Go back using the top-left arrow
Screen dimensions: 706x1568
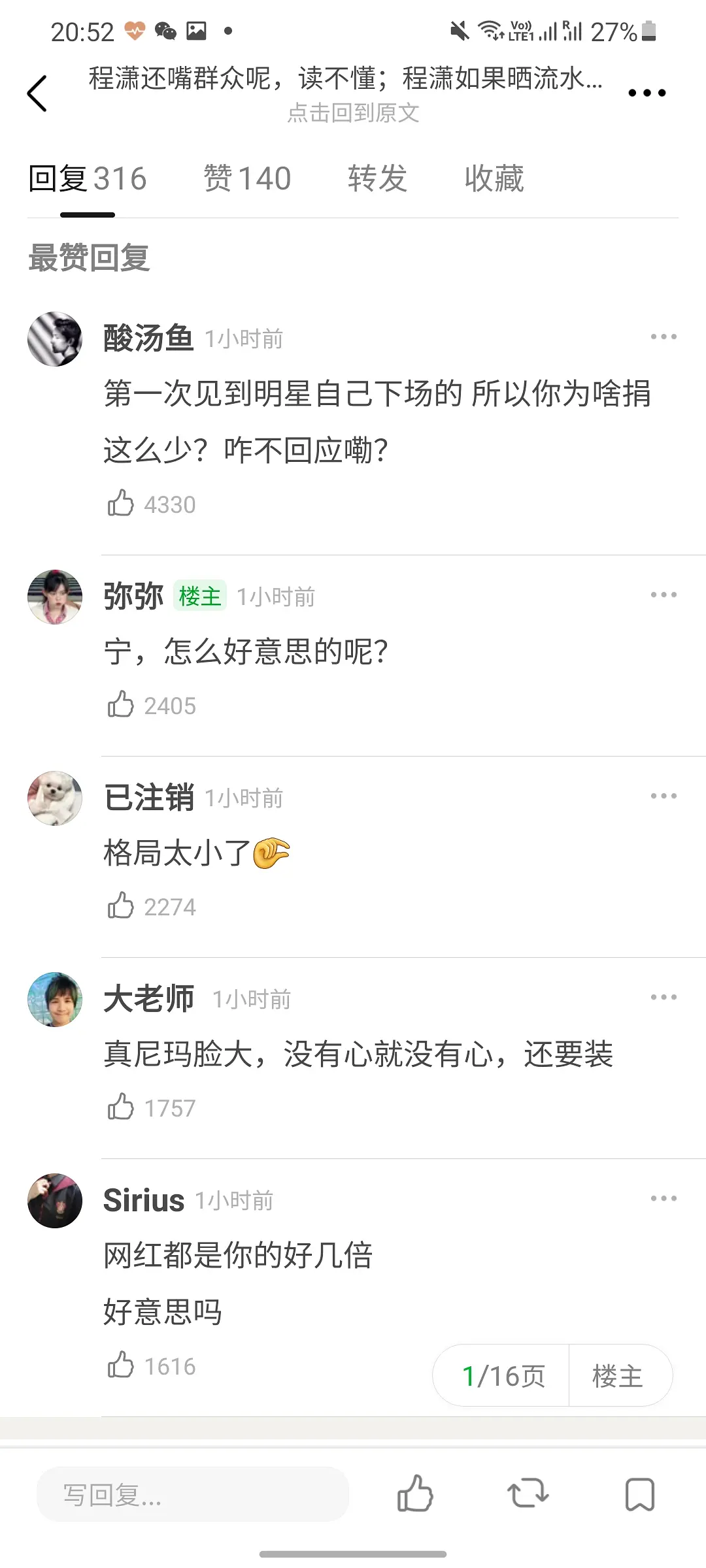(37, 93)
